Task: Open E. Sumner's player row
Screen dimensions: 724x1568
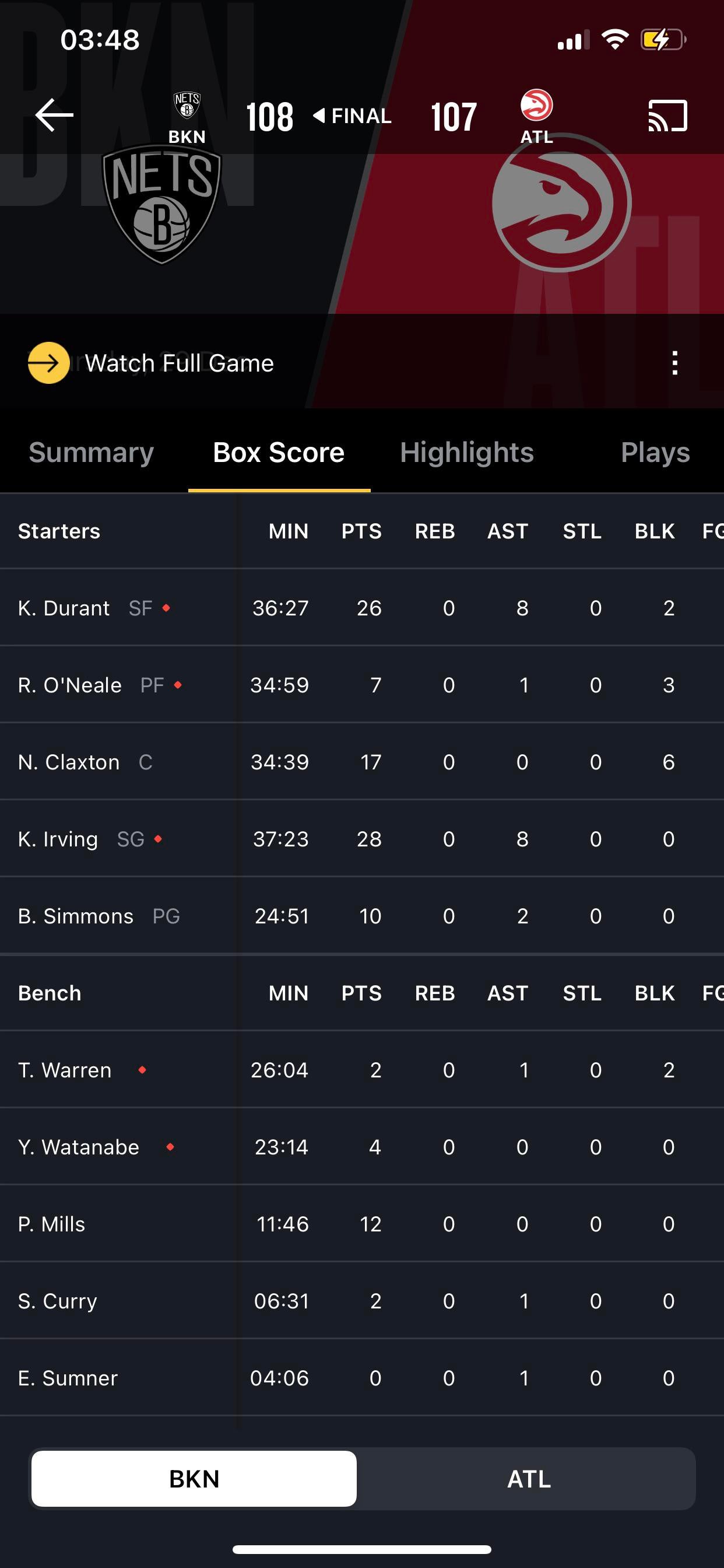Action: click(x=68, y=1378)
